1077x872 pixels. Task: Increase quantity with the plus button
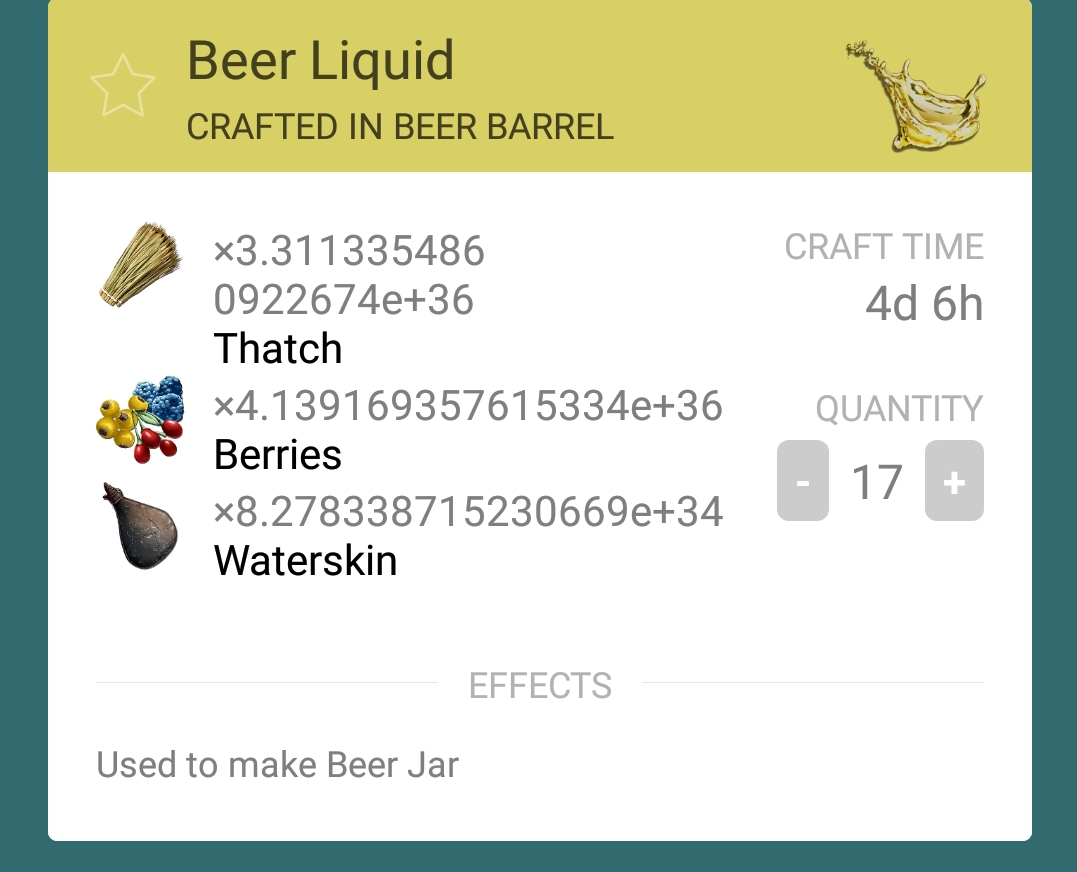[954, 481]
